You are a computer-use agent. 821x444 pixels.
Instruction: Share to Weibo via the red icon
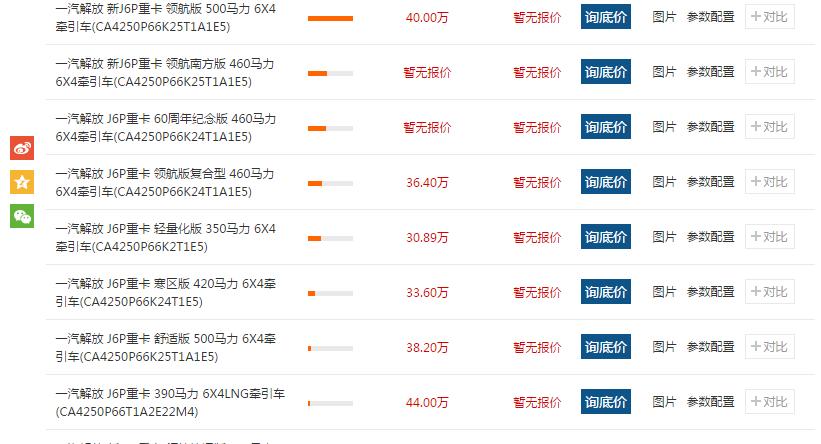pos(22,148)
